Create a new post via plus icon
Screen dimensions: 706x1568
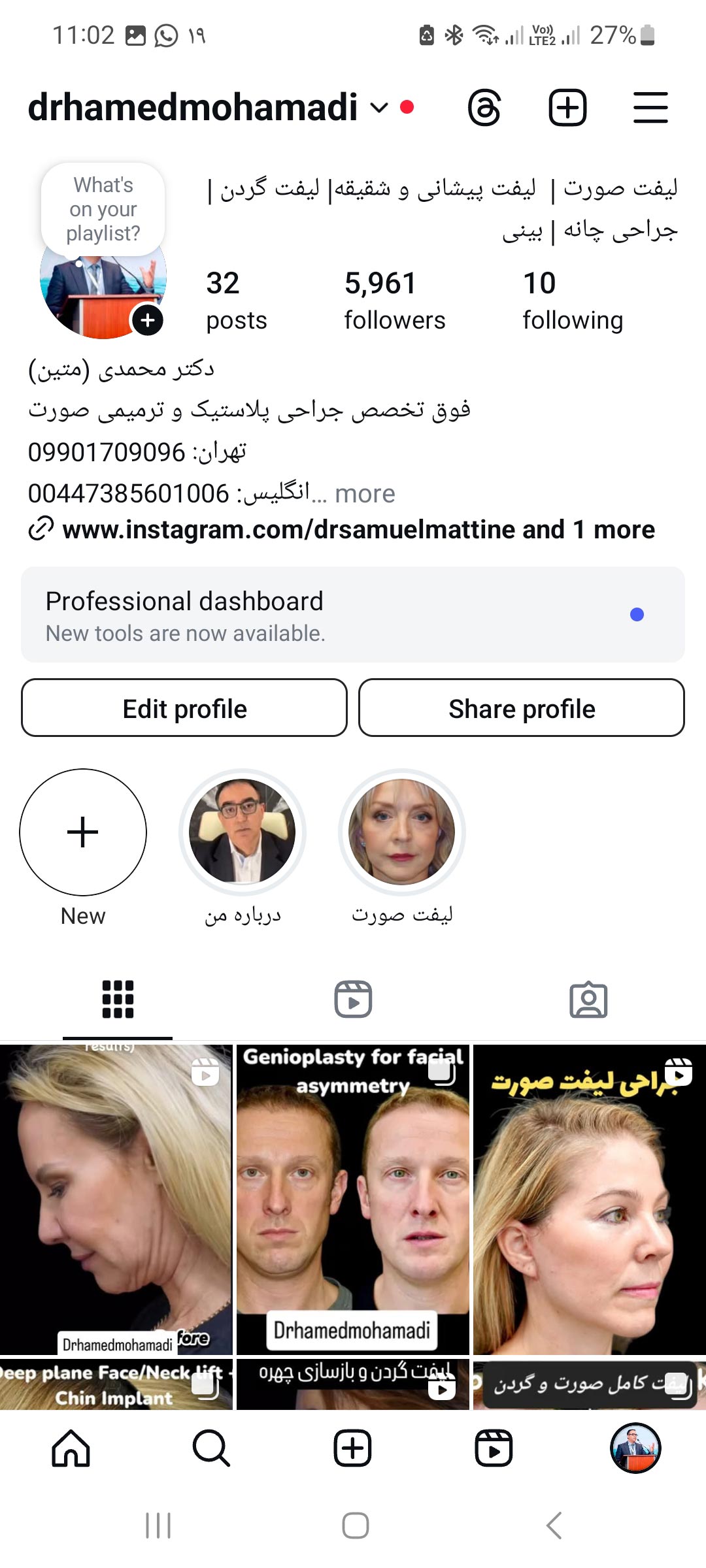pyautogui.click(x=566, y=106)
